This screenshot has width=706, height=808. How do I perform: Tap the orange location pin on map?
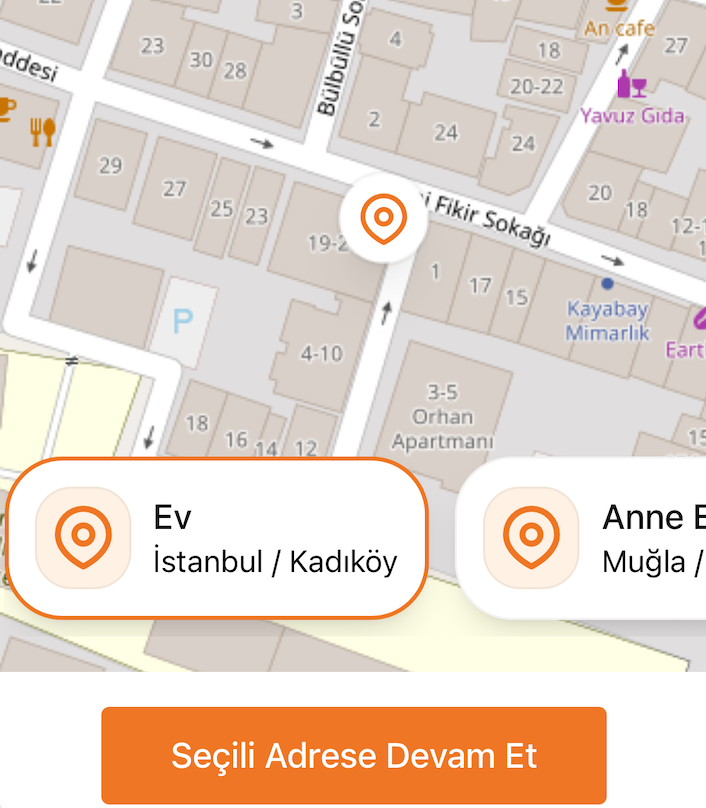point(383,218)
